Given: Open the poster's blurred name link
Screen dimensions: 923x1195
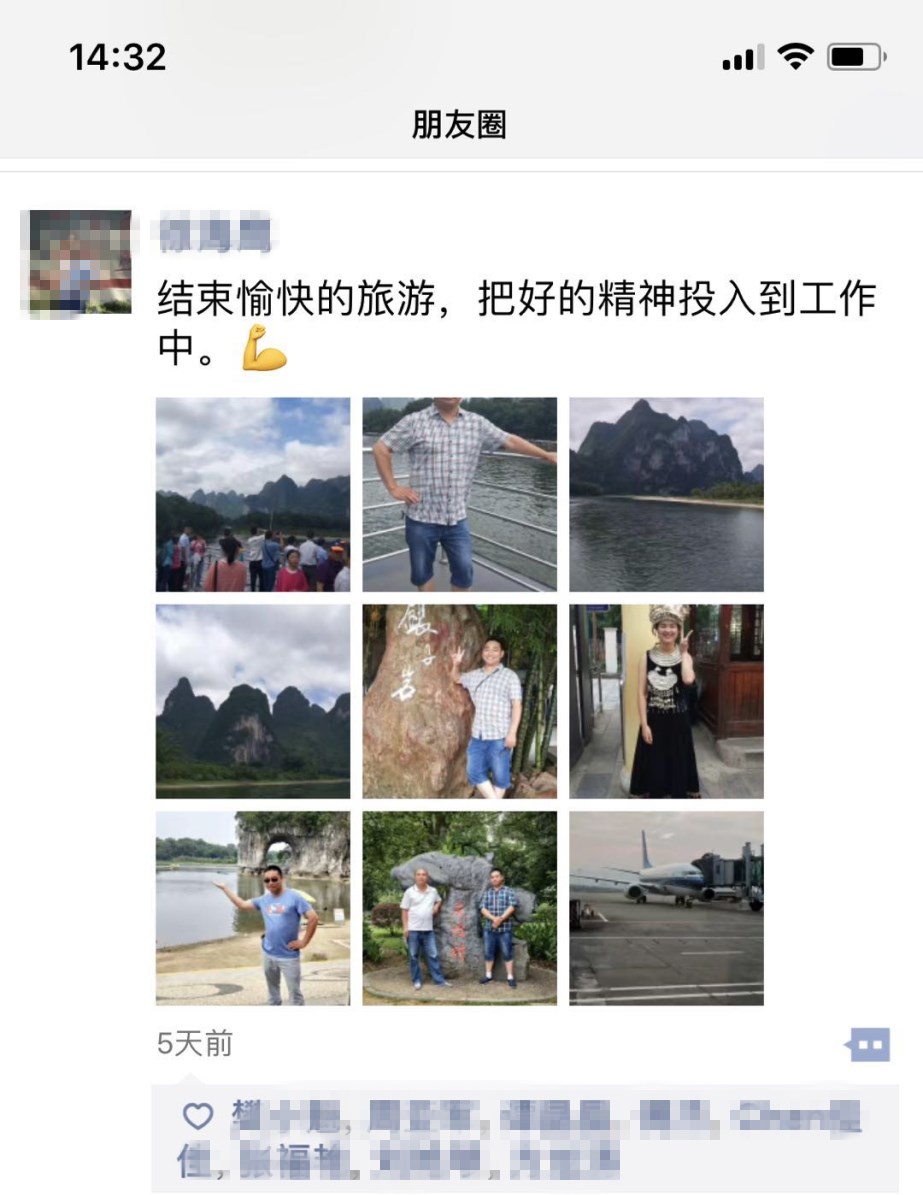Looking at the screenshot, I should 215,234.
